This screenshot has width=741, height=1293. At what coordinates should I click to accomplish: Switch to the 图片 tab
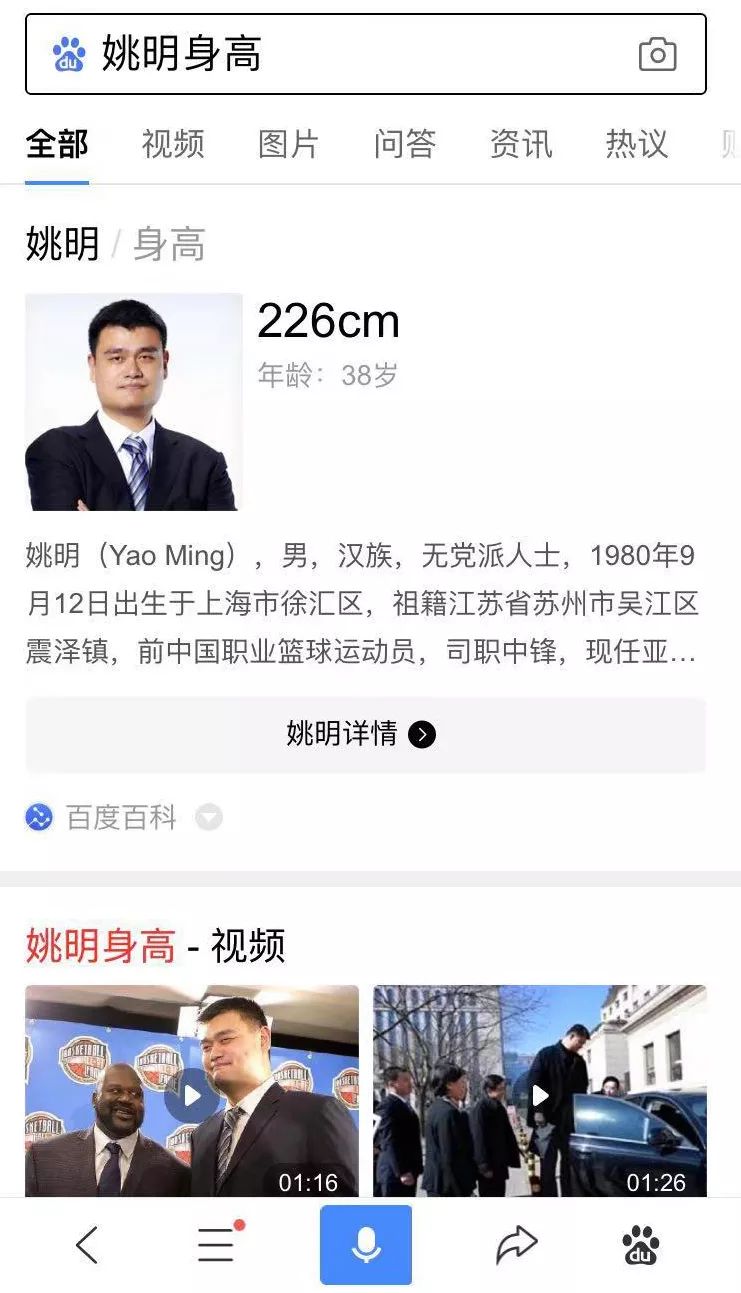click(288, 144)
